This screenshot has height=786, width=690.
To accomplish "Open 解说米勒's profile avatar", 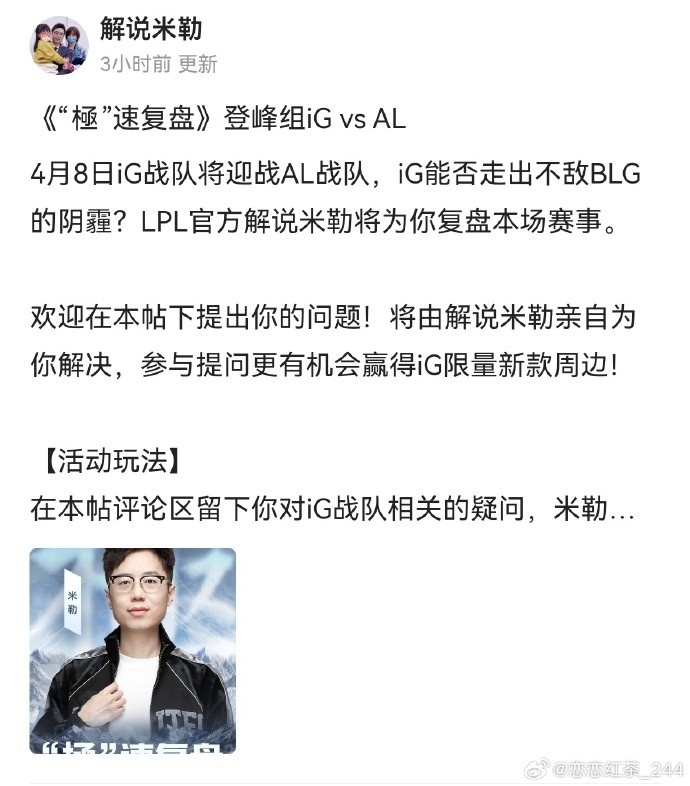I will [x=59, y=44].
